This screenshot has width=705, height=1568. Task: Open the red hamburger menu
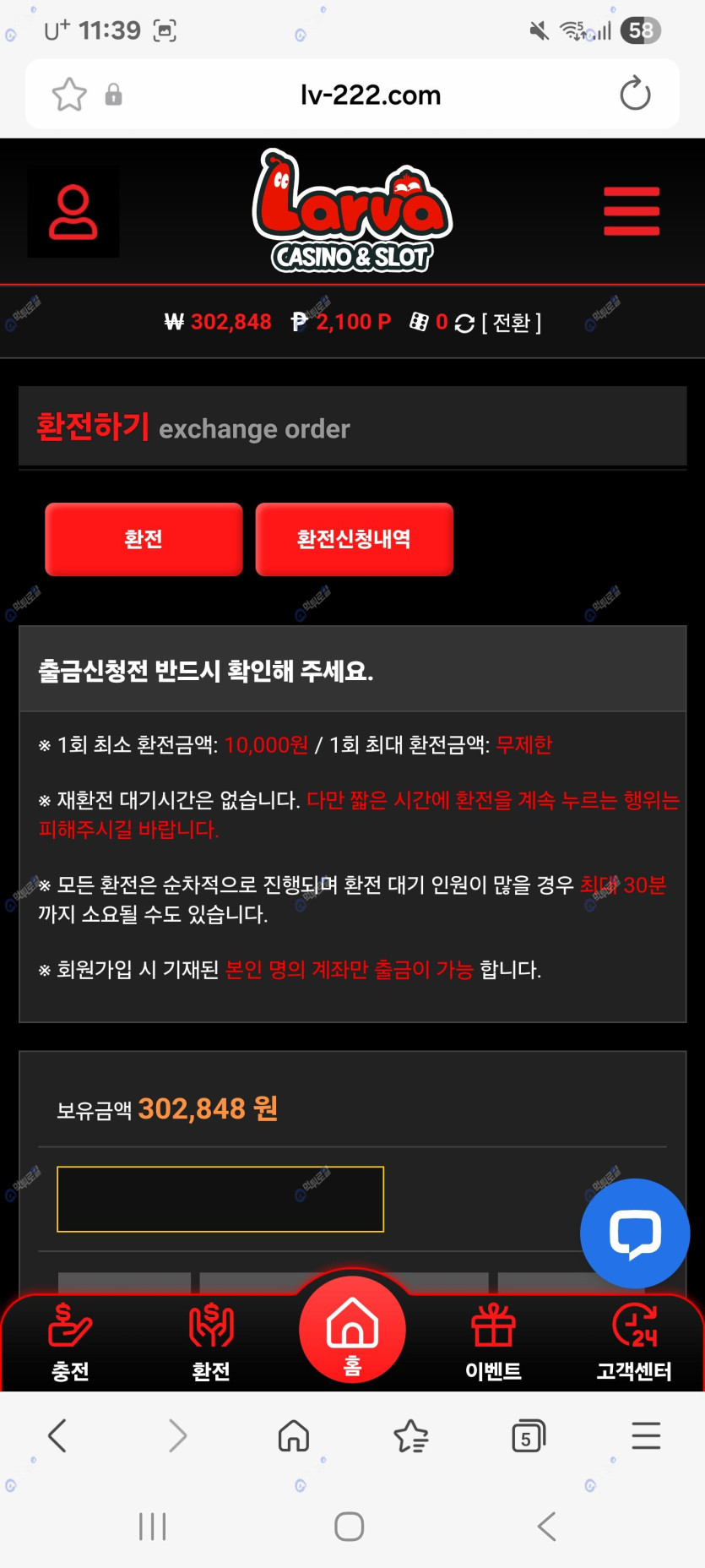click(x=632, y=211)
